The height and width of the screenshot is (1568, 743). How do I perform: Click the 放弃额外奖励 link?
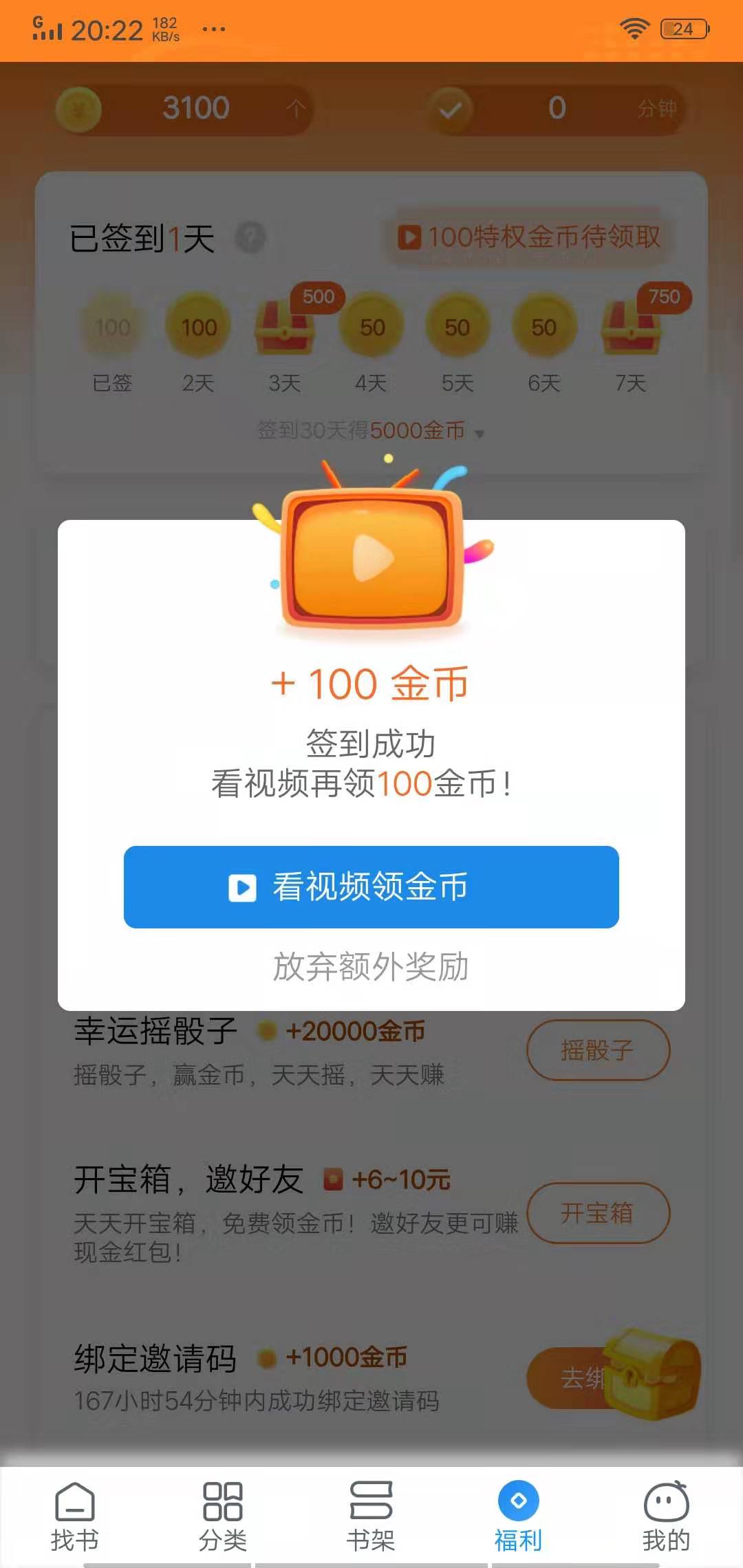pos(371,966)
